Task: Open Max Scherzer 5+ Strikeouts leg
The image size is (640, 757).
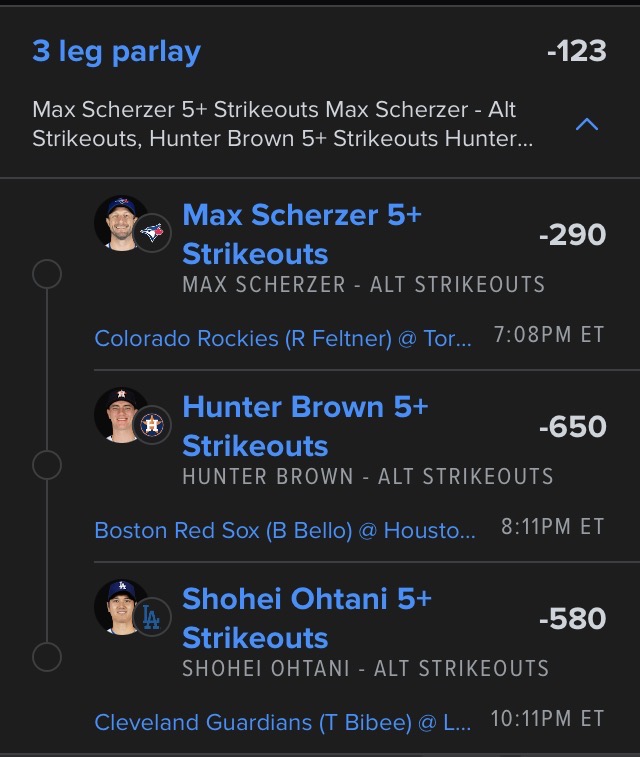Action: [301, 233]
